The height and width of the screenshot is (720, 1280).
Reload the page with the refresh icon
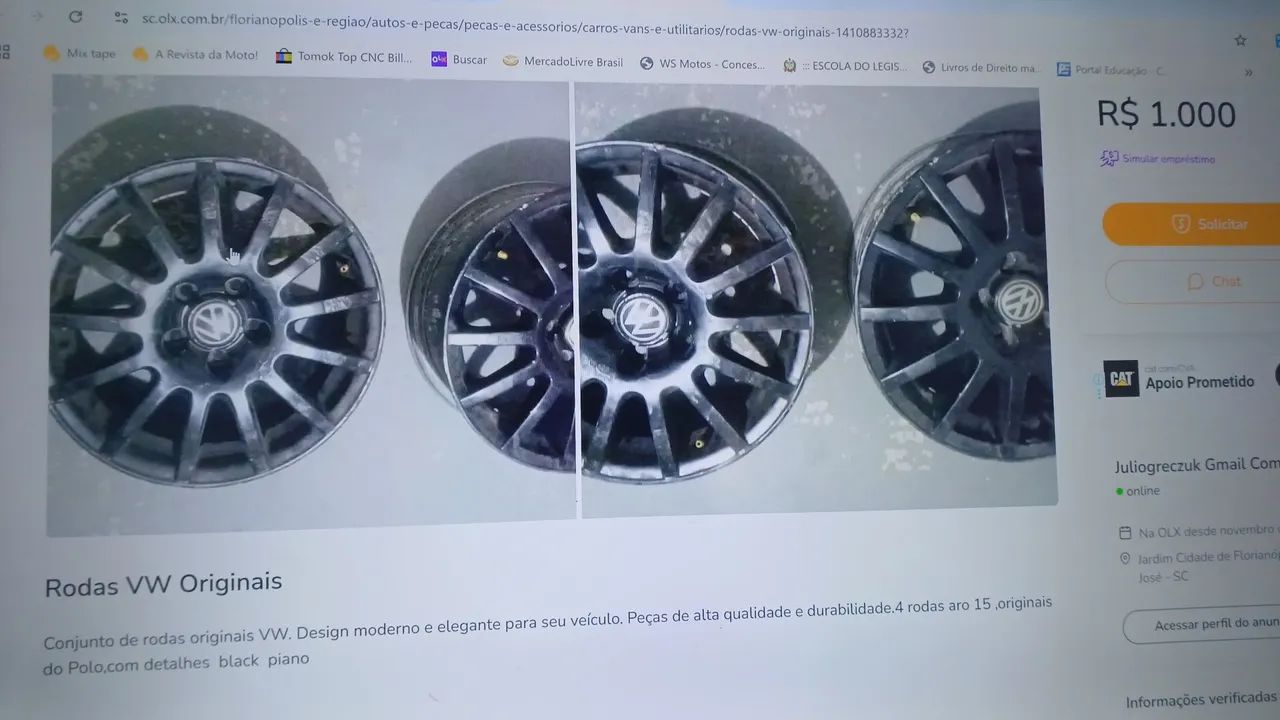(75, 16)
